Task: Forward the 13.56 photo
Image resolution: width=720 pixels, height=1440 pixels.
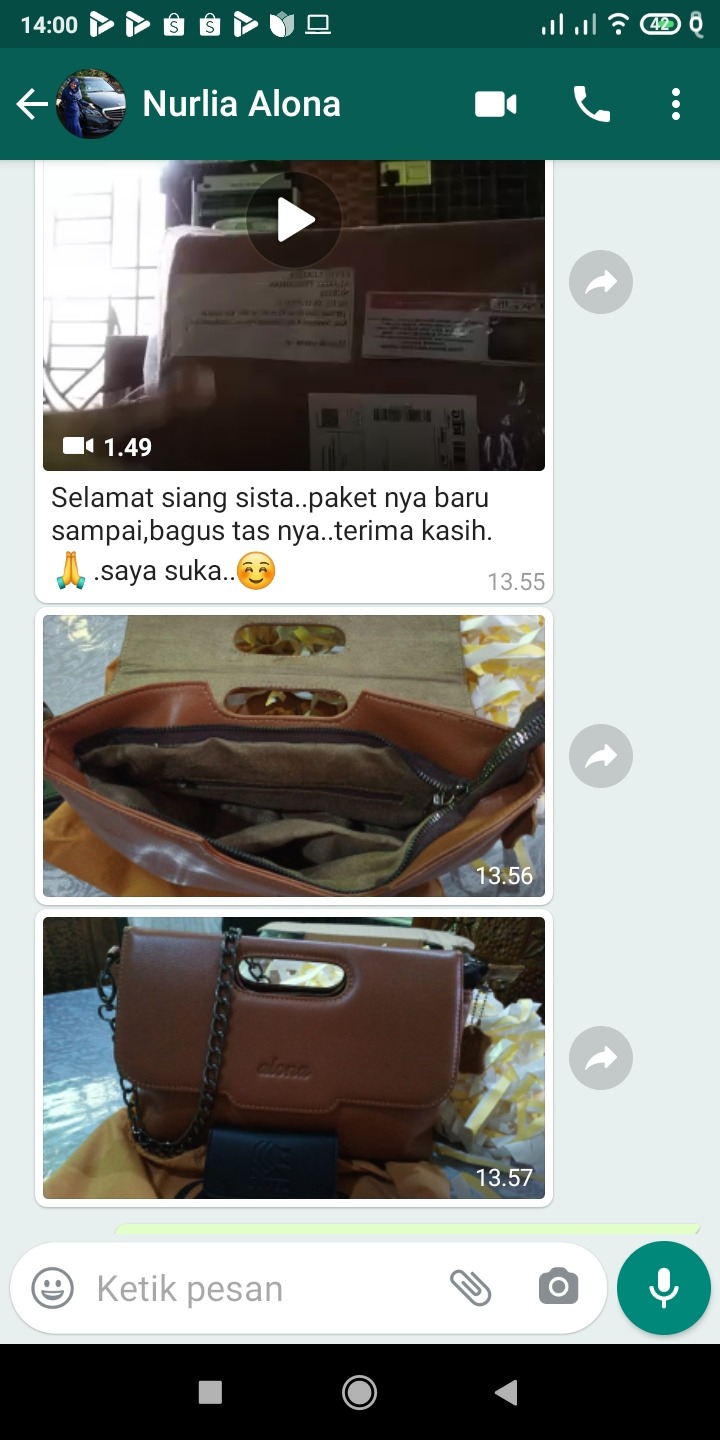Action: click(601, 756)
